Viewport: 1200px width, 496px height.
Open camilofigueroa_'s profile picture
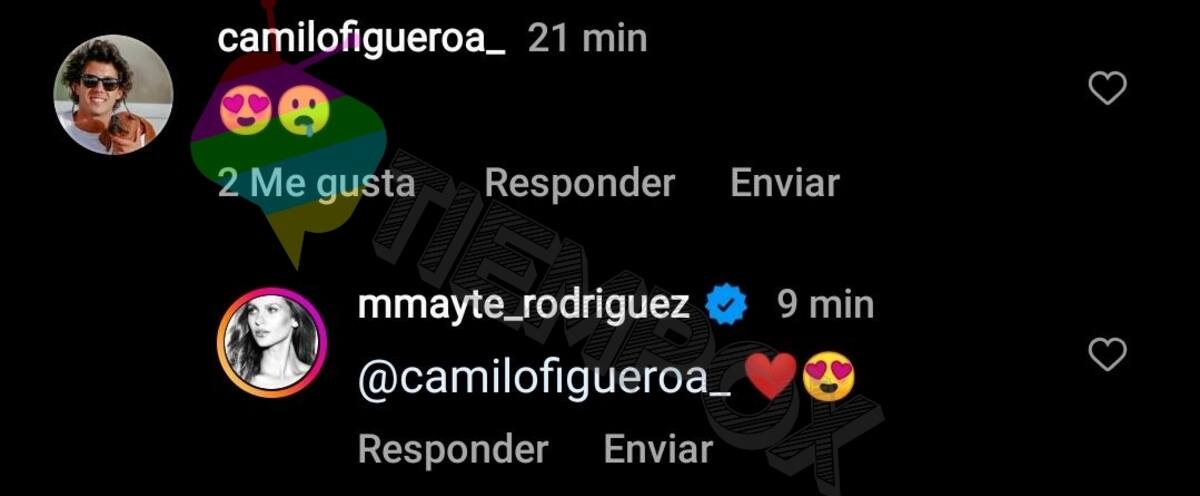113,95
